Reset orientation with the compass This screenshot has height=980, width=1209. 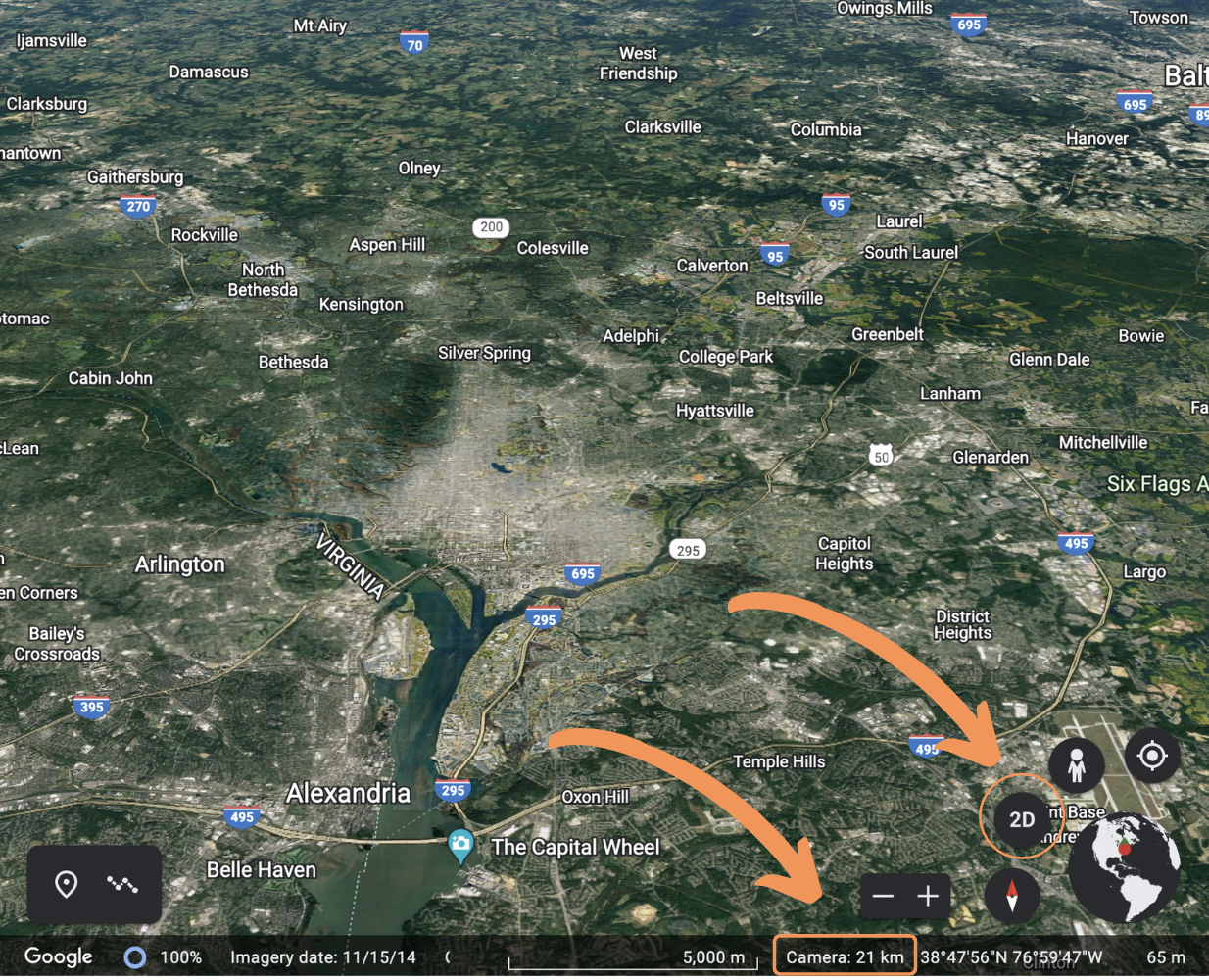[x=1012, y=895]
